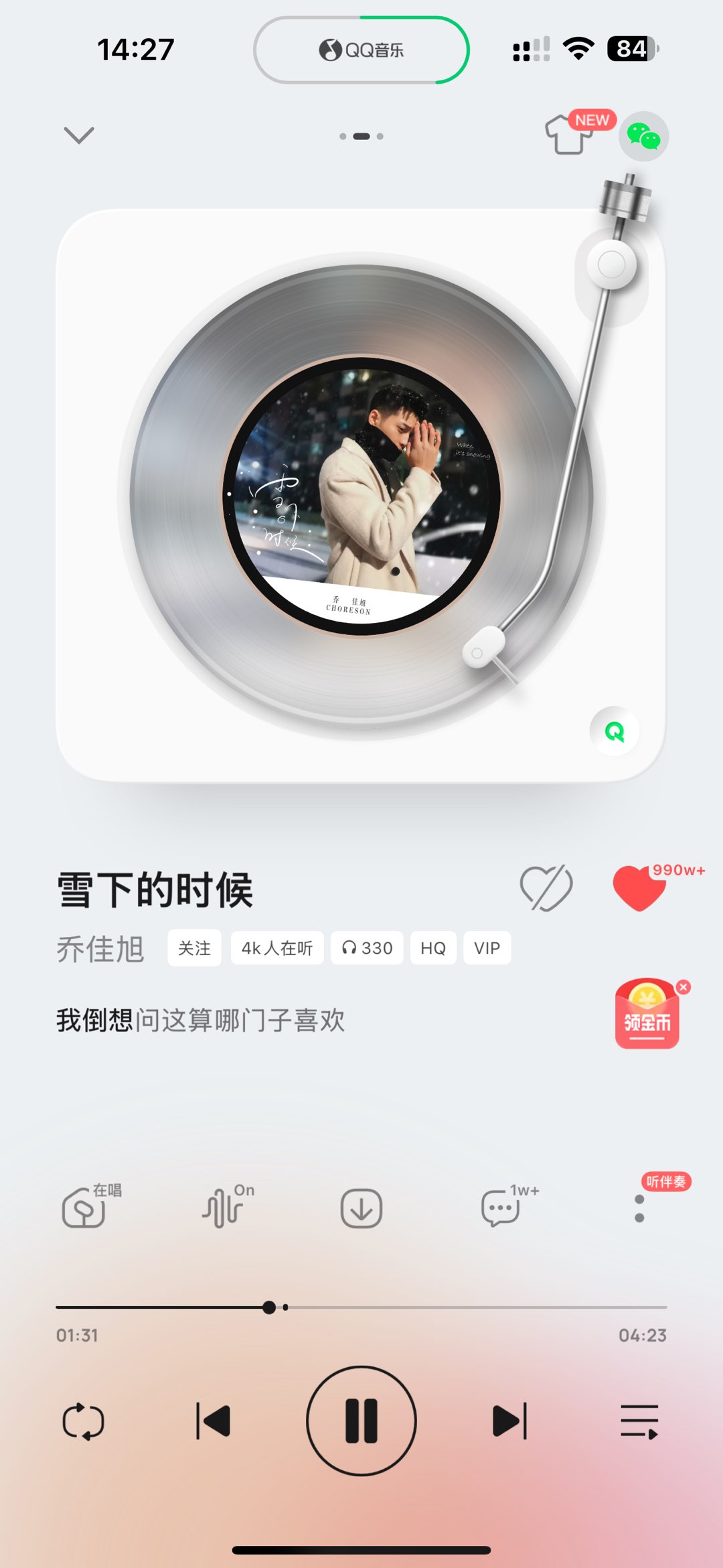Mark song as disliked with crossed heart
Image resolution: width=723 pixels, height=1568 pixels.
(x=546, y=888)
